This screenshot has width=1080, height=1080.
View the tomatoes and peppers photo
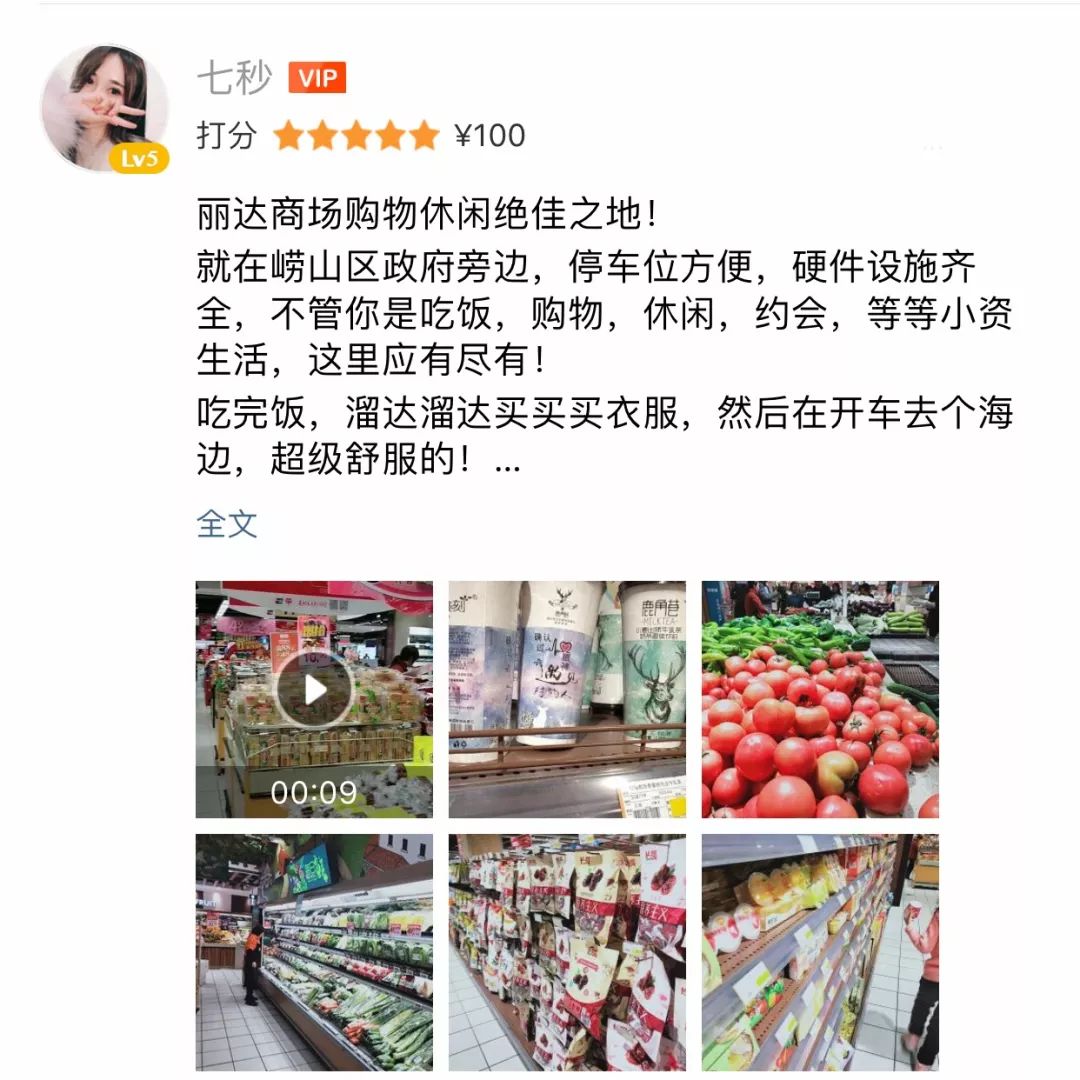[x=820, y=699]
